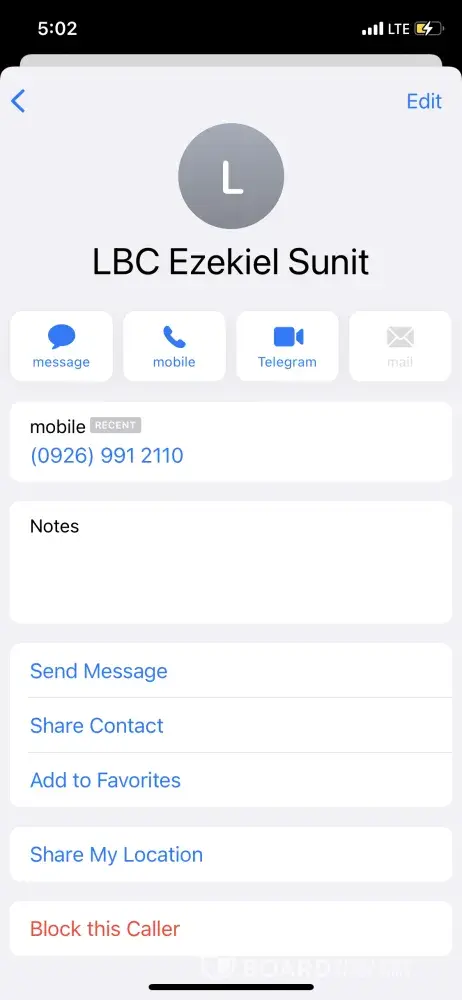Choose Share Contact
This screenshot has height=1000, width=462.
click(231, 725)
